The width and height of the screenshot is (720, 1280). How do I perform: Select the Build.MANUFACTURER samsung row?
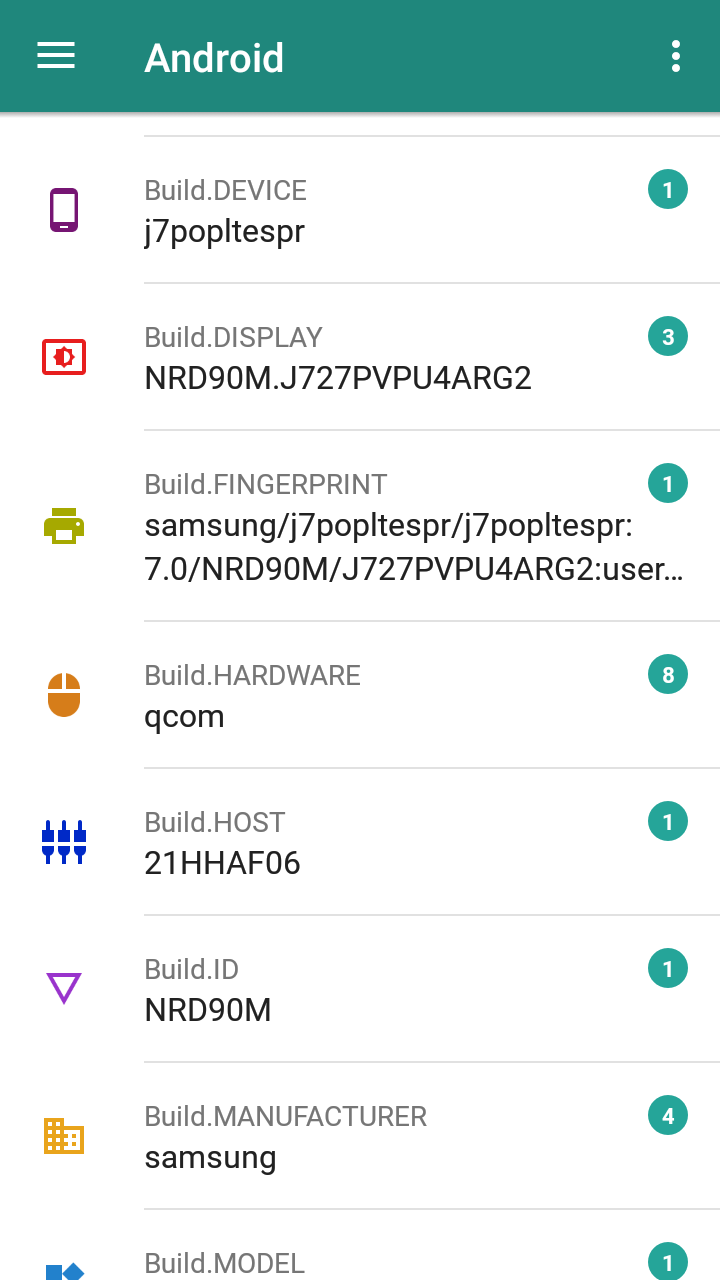click(x=360, y=1136)
